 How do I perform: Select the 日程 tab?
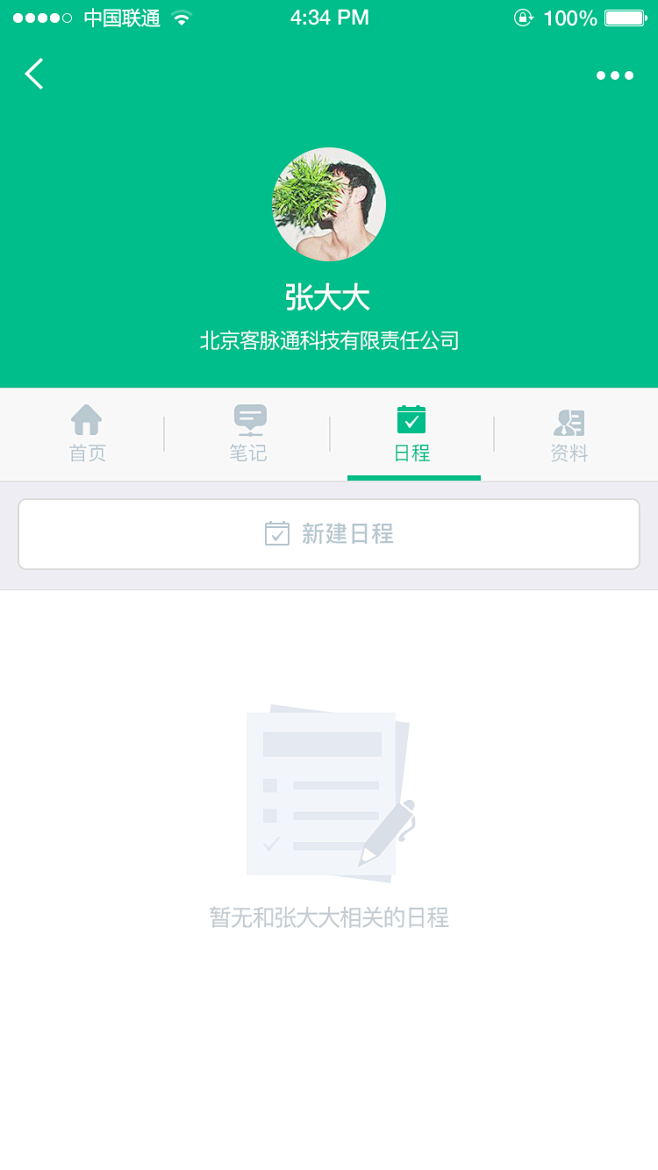412,434
